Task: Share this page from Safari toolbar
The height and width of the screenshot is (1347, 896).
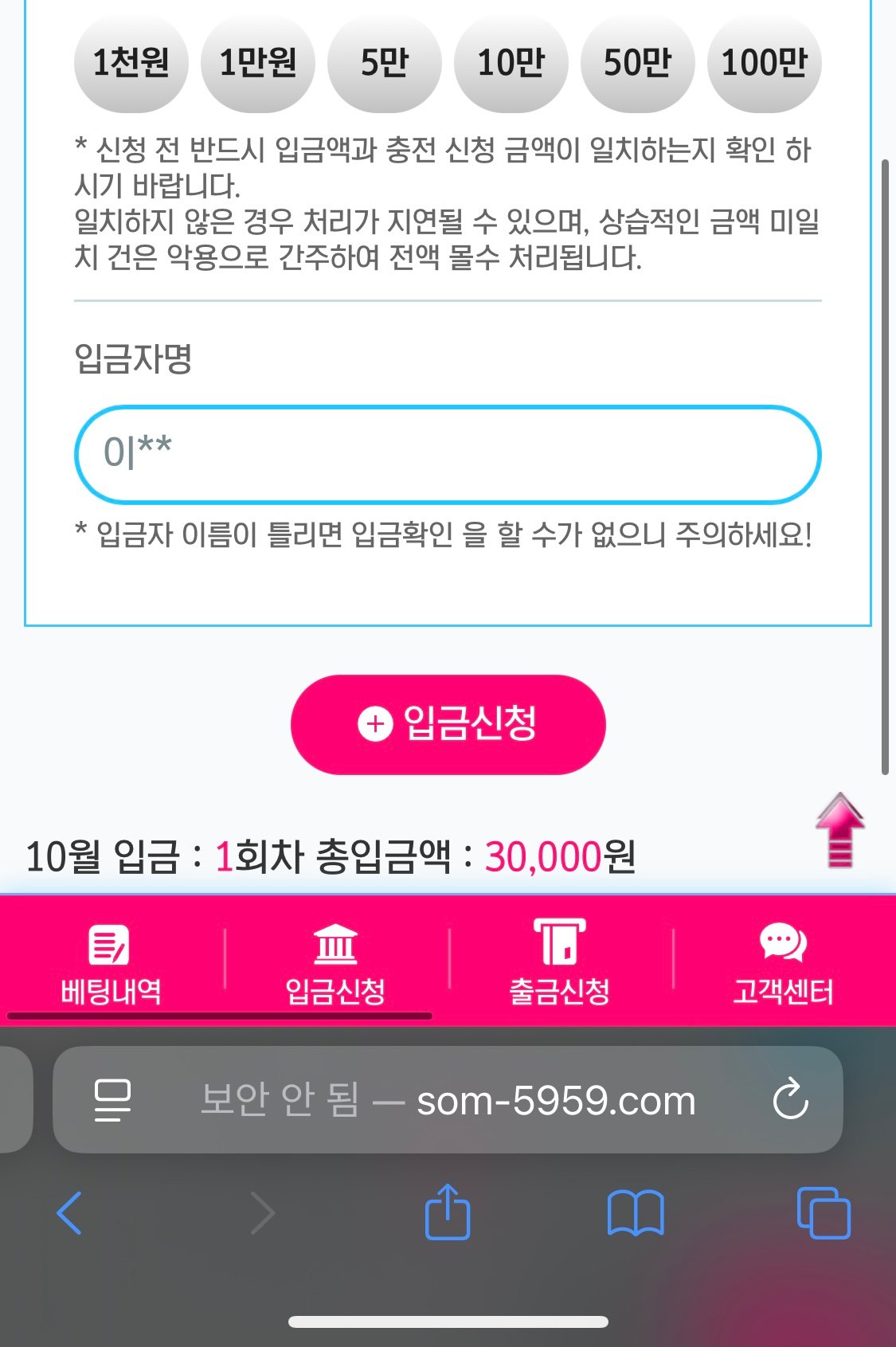Action: (448, 1213)
